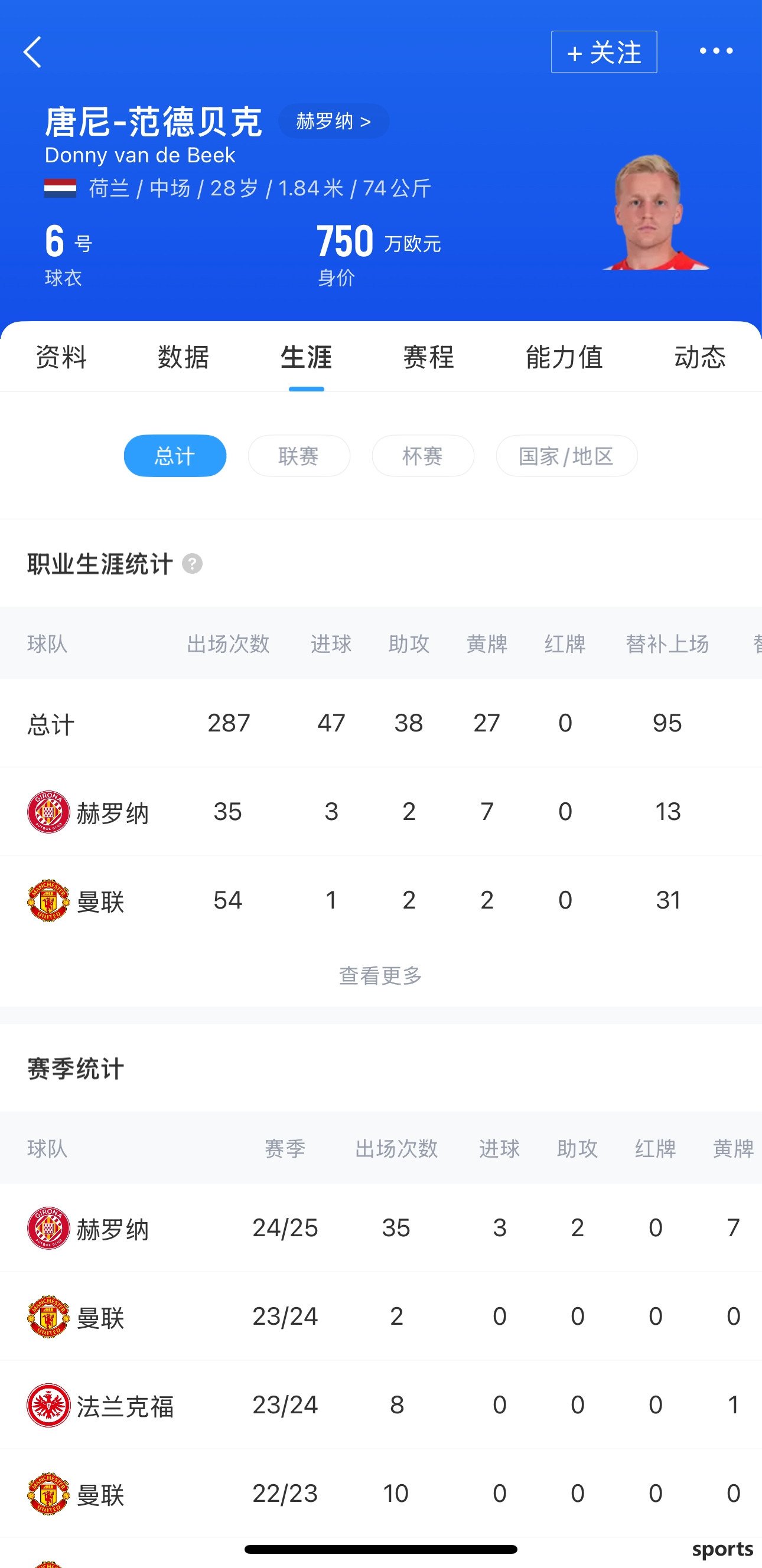Select the 总计 filter chip
The image size is (762, 1568).
coord(175,455)
